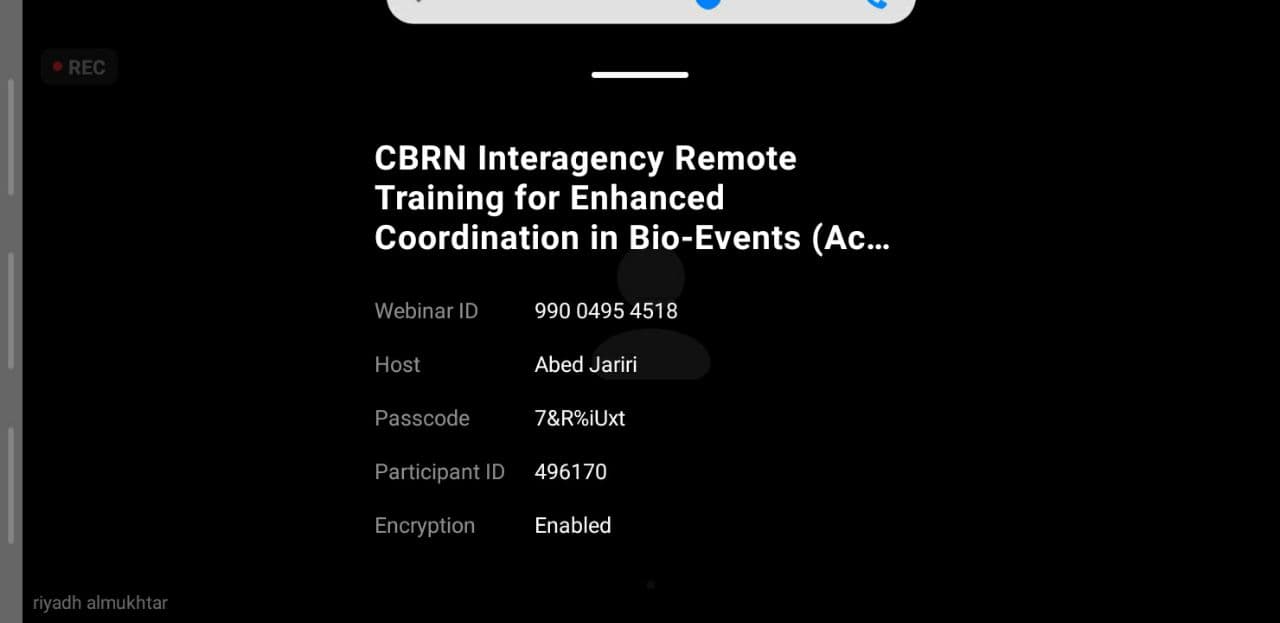Tap the sheet handle above the webinar title
Screen dimensions: 1280x623
click(640, 75)
